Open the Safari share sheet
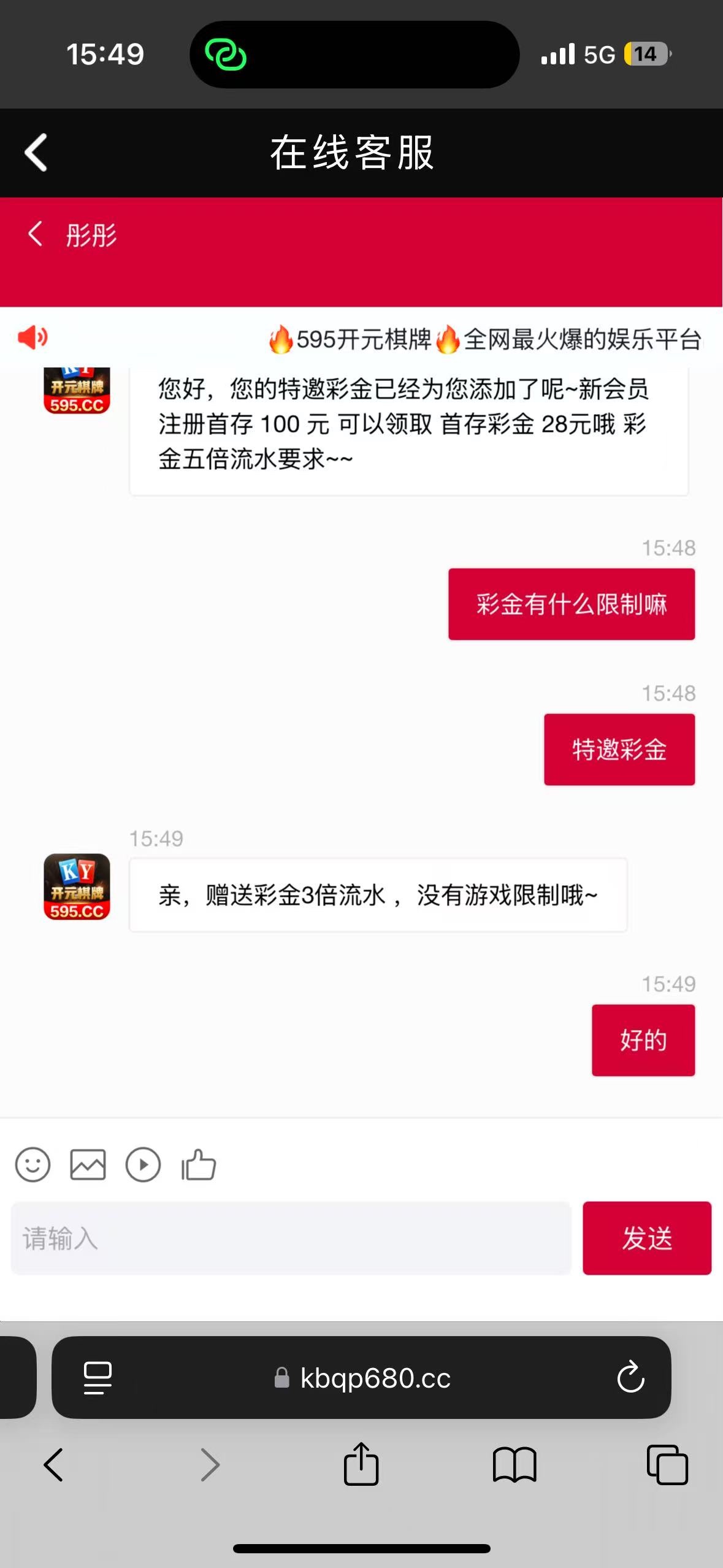Viewport: 723px width, 1568px height. tap(361, 1466)
